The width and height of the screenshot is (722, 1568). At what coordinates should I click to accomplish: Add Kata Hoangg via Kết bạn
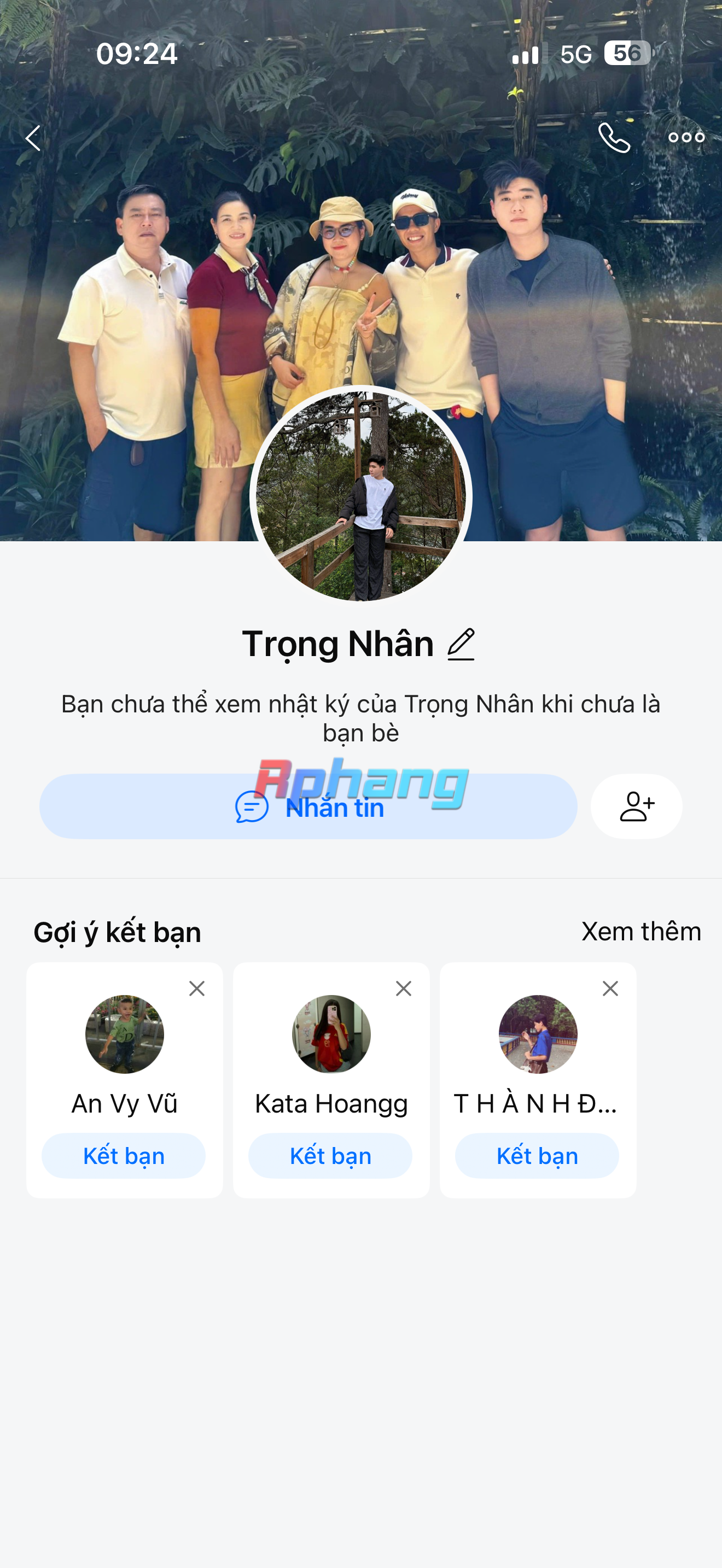point(330,1155)
